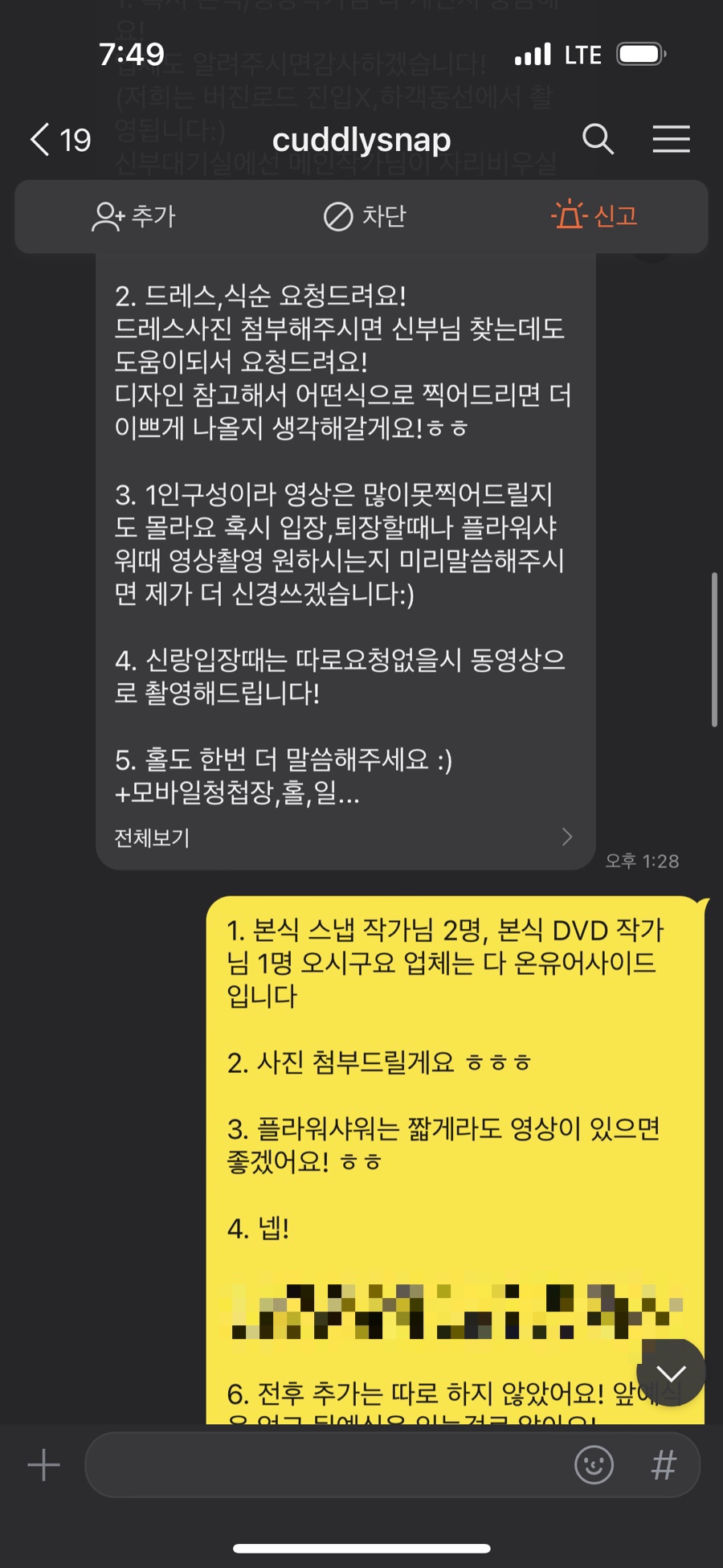The height and width of the screenshot is (1568, 723).
Task: Add cuddlysnap as a friend
Action: tap(133, 216)
